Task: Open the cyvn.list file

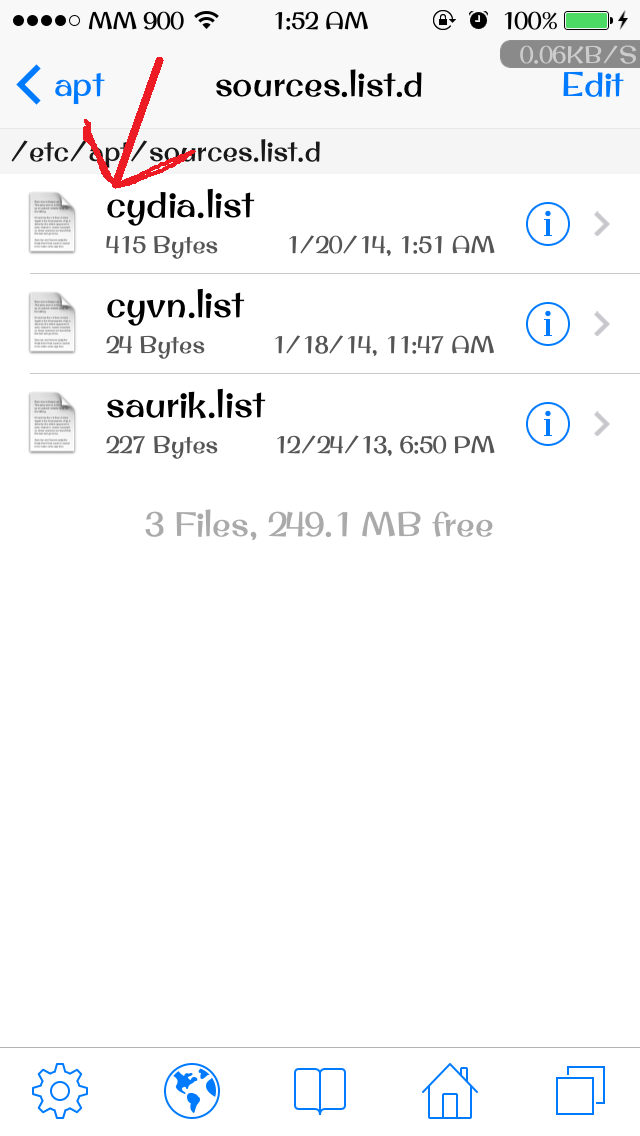Action: (320, 324)
